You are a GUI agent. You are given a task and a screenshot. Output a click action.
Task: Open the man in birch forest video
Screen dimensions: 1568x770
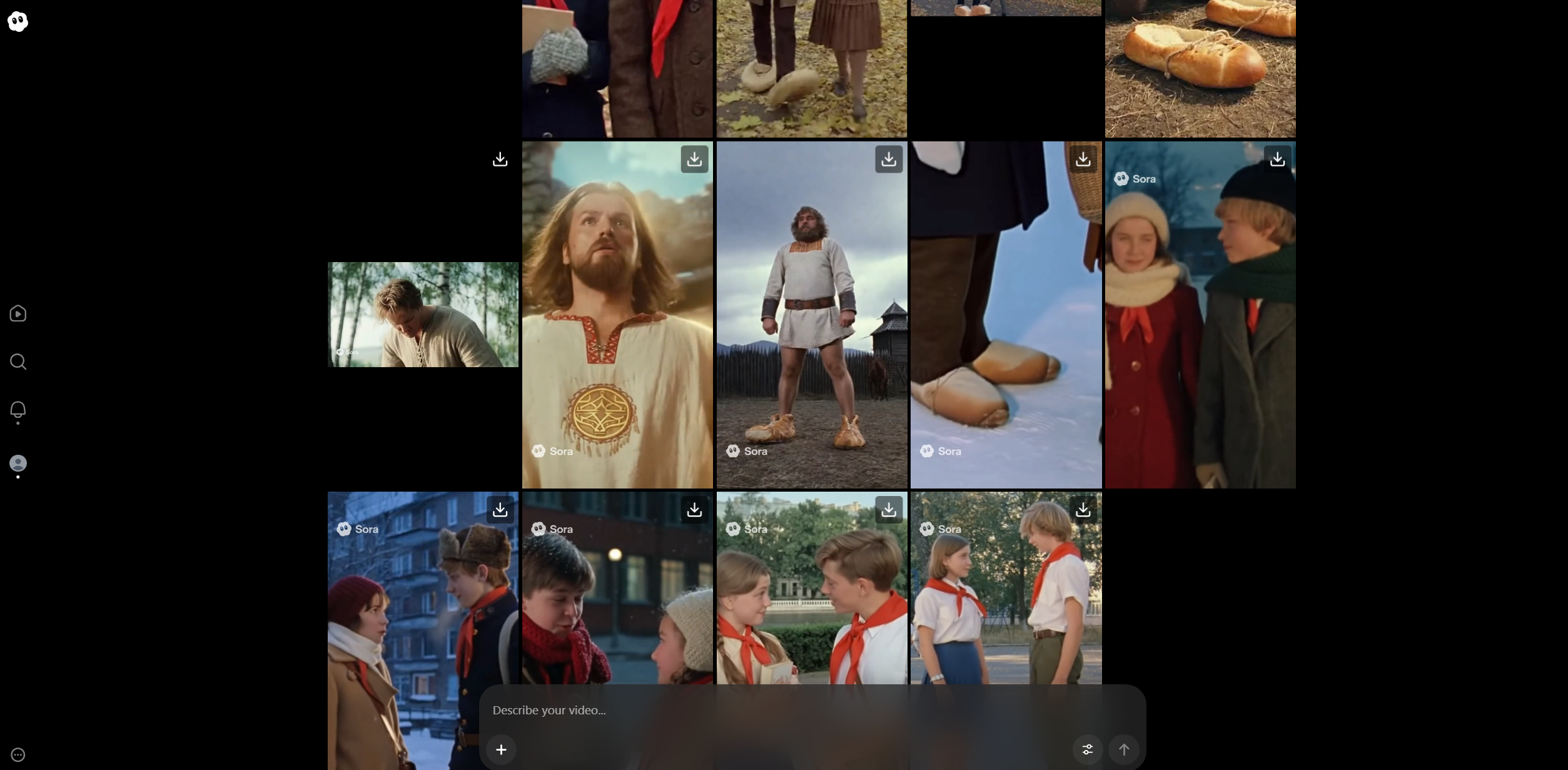(423, 315)
